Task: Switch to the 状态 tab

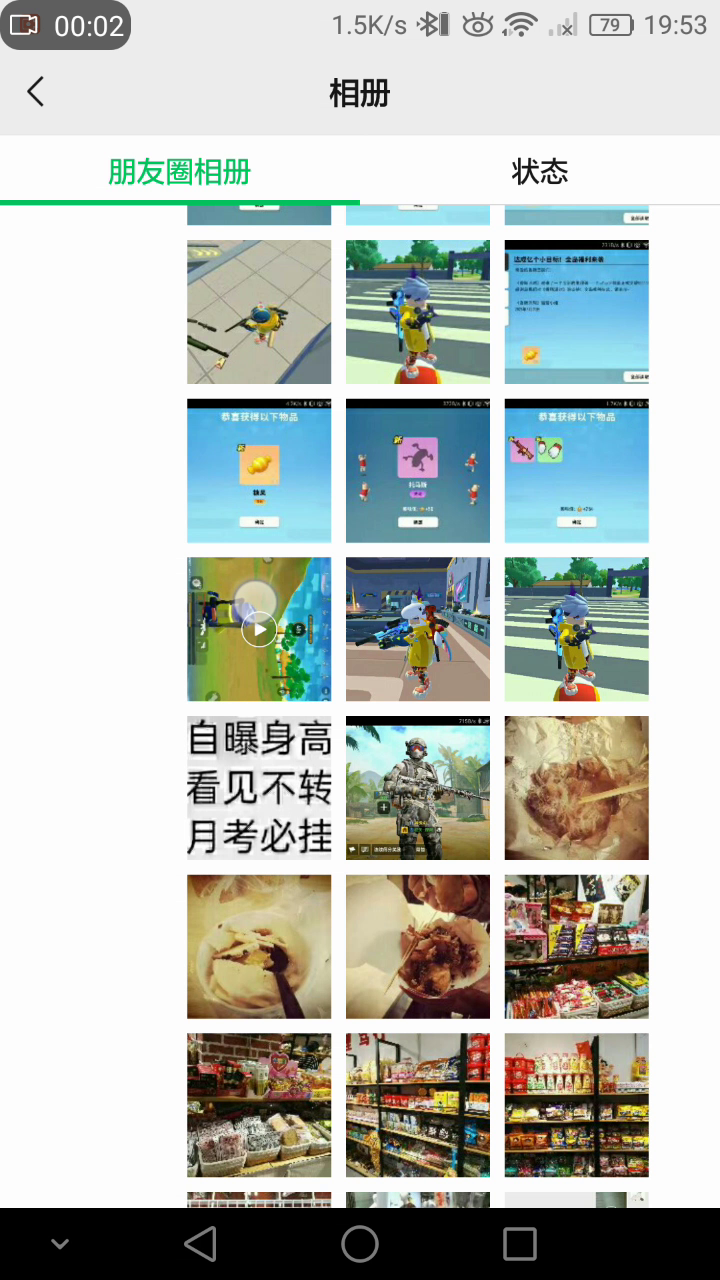Action: pyautogui.click(x=539, y=172)
